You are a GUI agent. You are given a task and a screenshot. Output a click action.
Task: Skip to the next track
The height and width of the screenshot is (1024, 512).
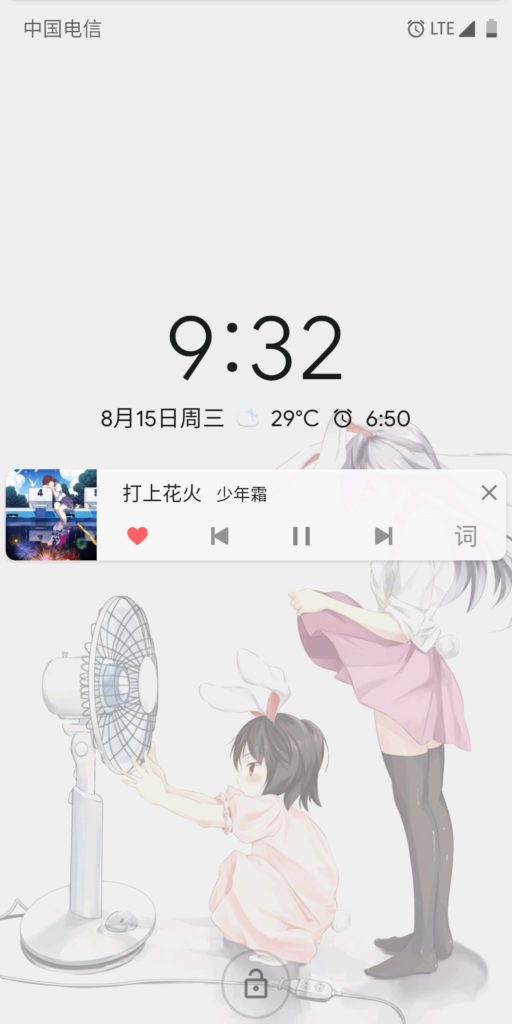click(383, 536)
